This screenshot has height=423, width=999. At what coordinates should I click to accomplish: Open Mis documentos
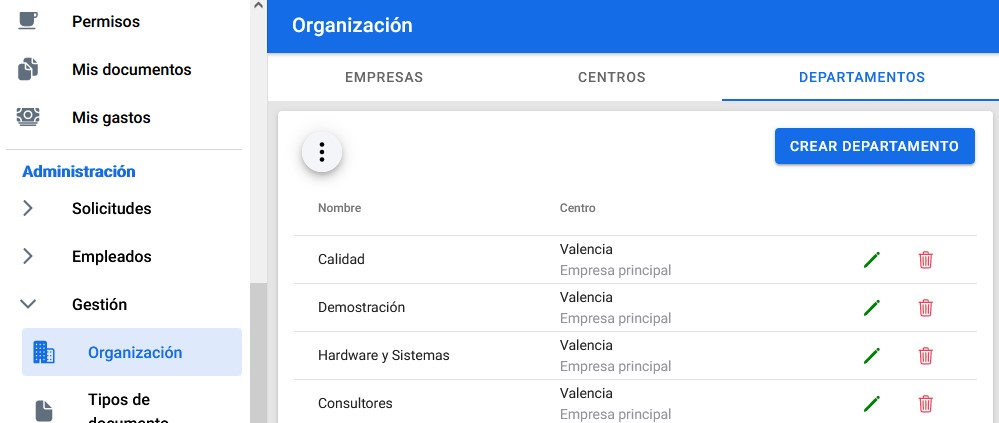(x=131, y=70)
